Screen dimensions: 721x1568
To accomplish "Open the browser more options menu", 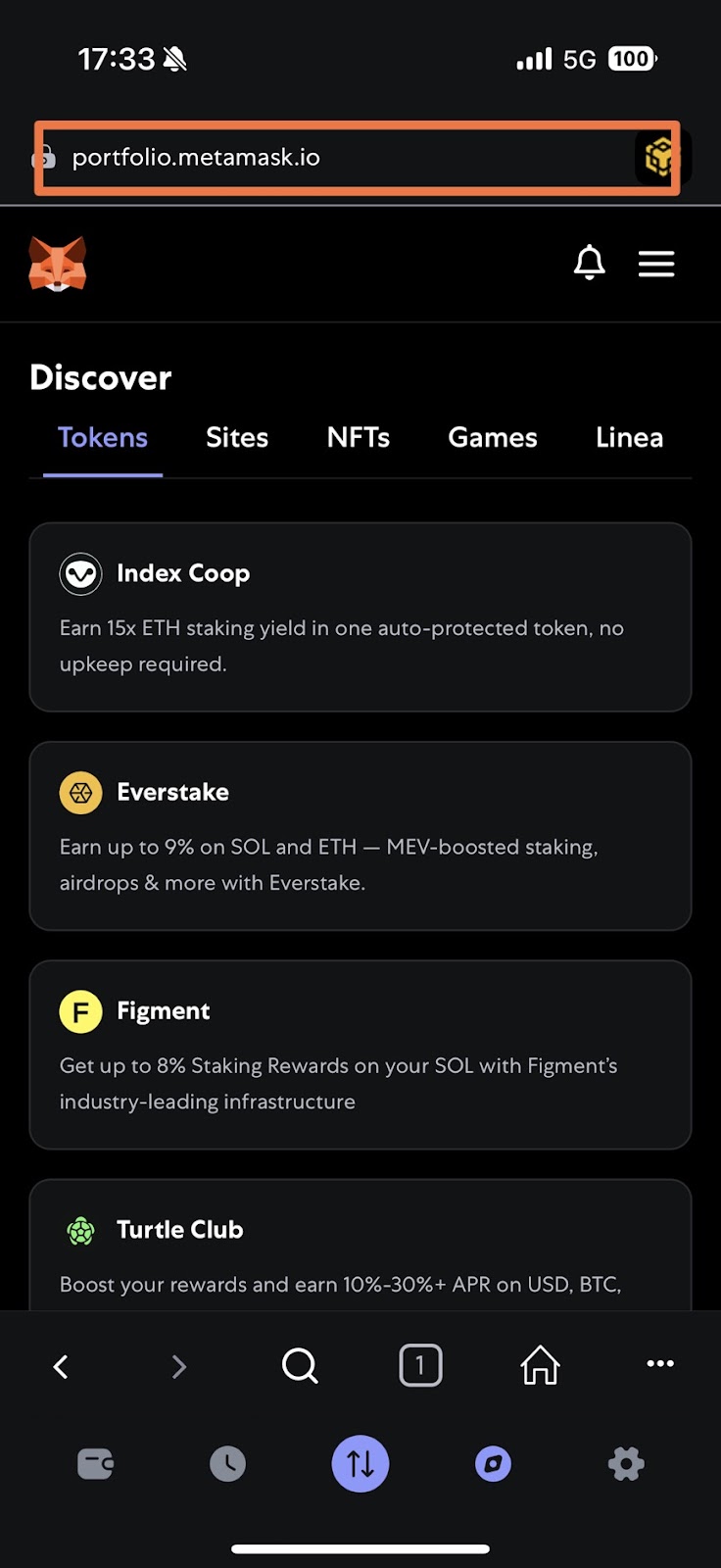I will tap(660, 1363).
